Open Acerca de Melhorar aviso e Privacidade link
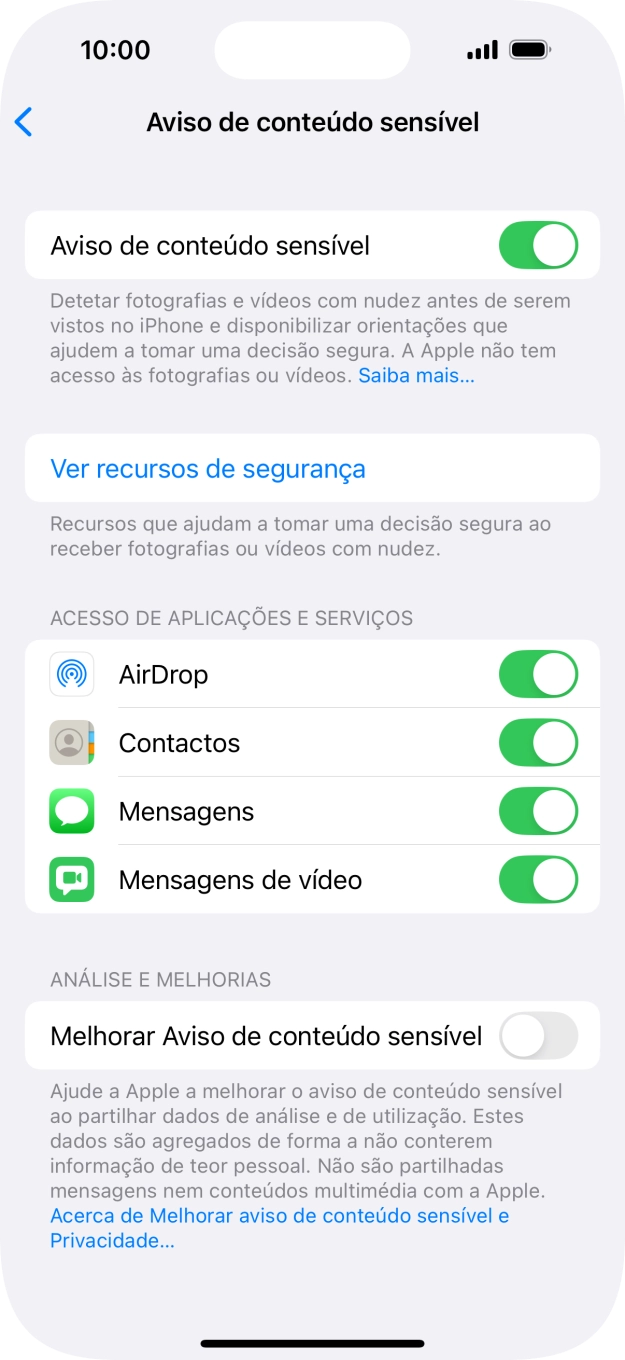 click(279, 1217)
